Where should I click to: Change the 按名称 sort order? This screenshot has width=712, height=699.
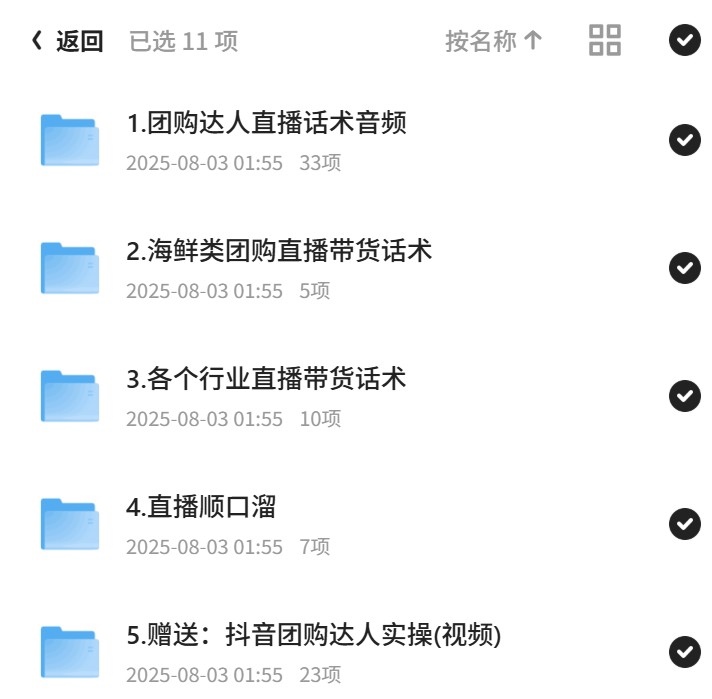tap(494, 41)
